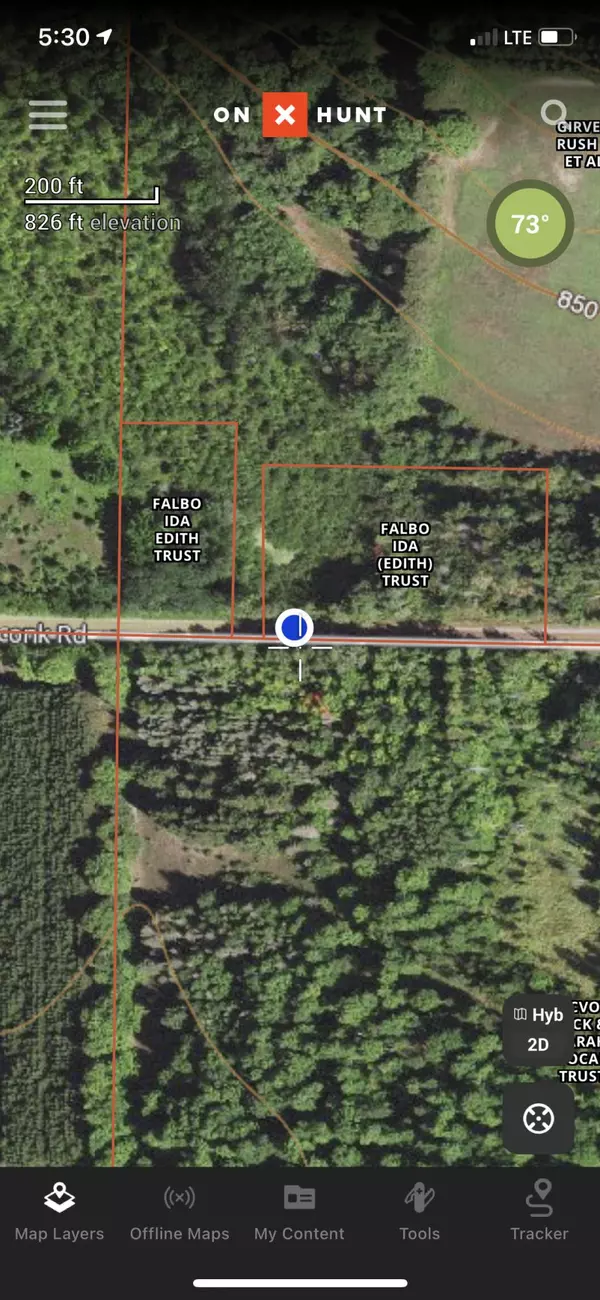
Task: Switch the Hyb 2D basemap mode
Action: click(x=538, y=1029)
